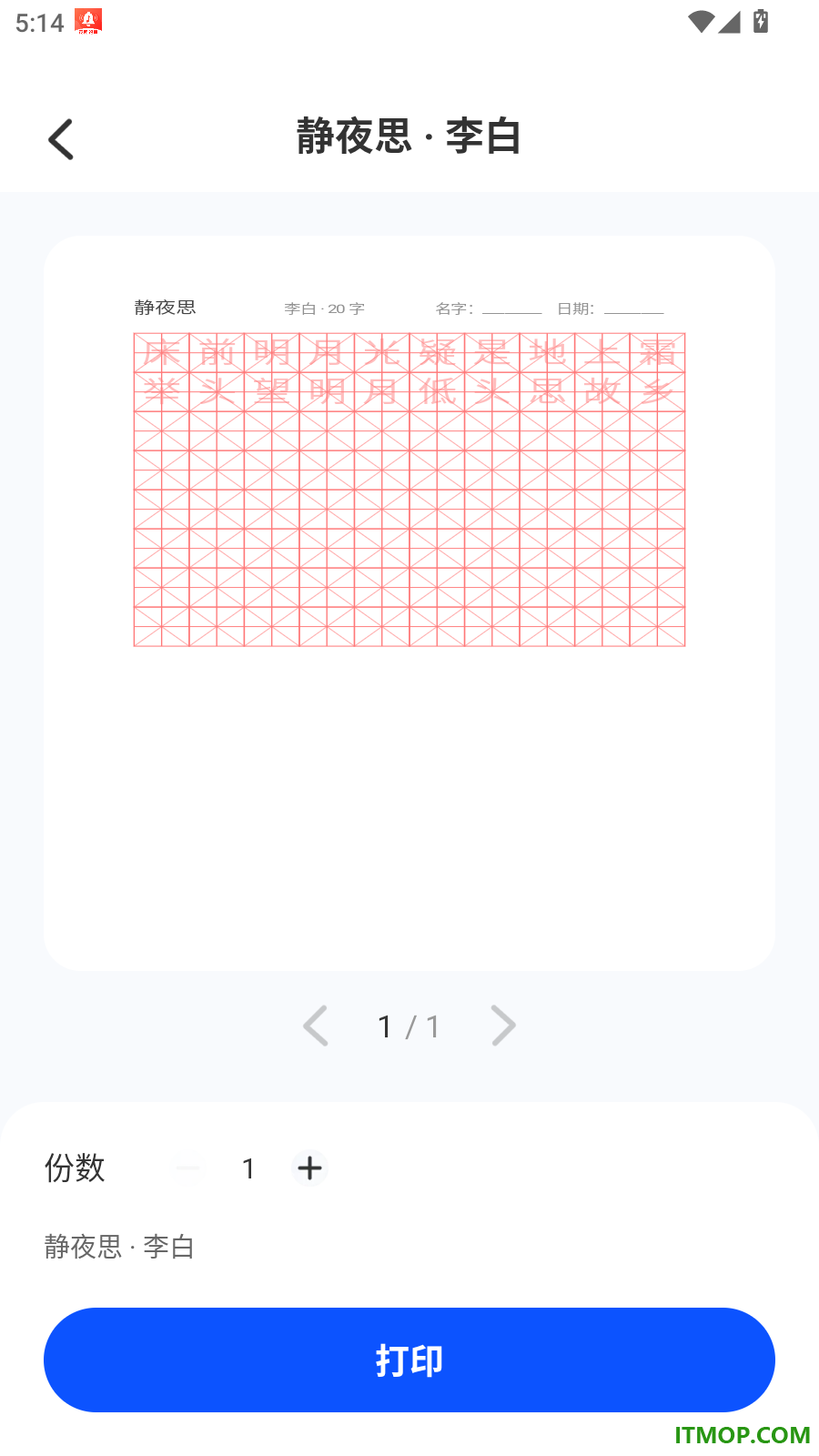Viewport: 819px width, 1456px height.
Task: Go to next preview page arrow
Action: (x=503, y=1026)
